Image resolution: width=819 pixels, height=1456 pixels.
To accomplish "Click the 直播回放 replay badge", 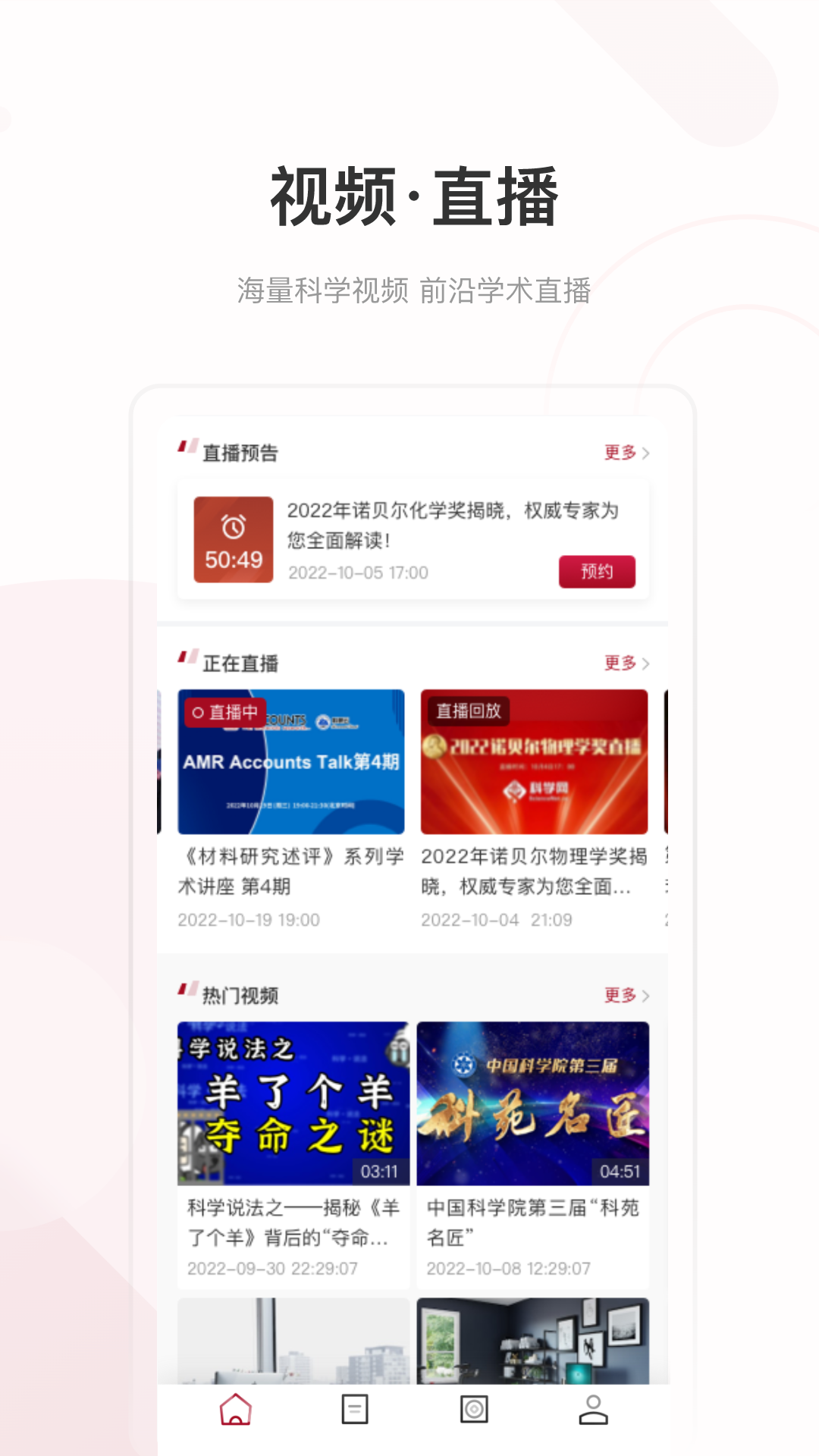I will (x=469, y=711).
